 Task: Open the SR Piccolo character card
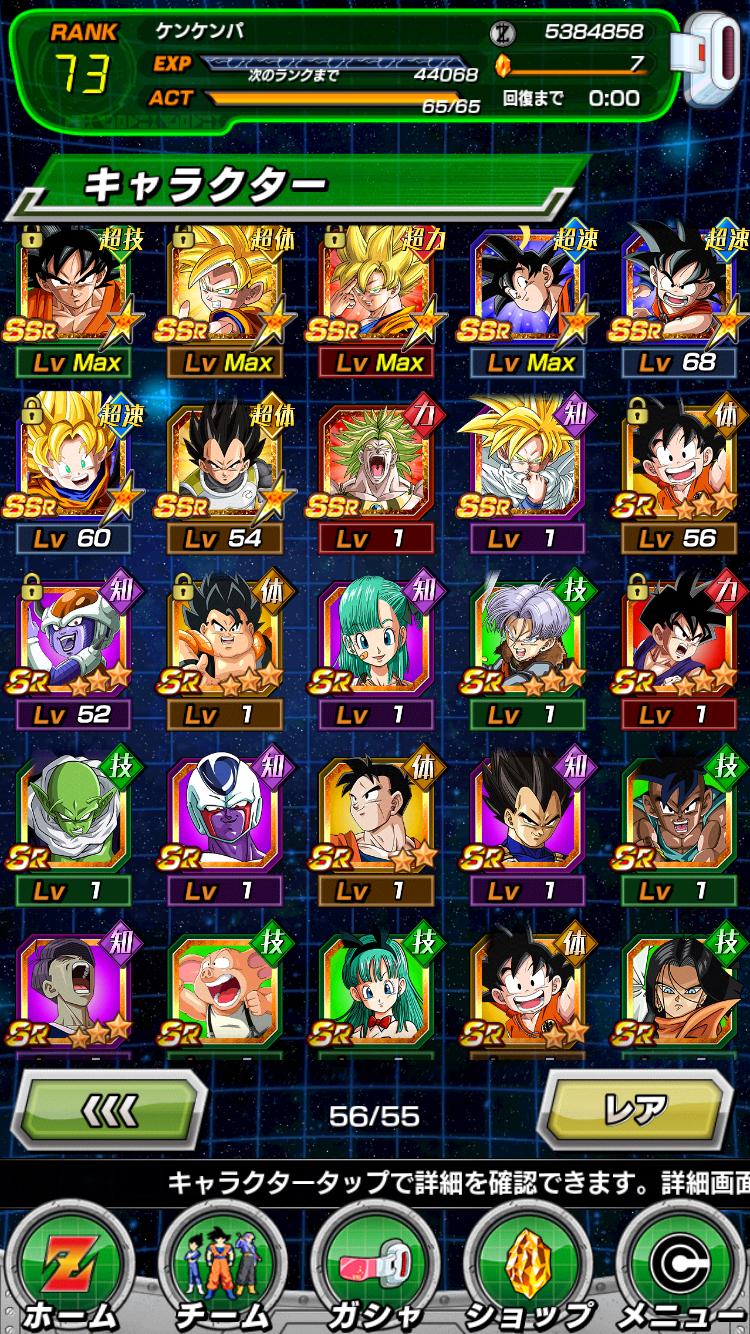[x=73, y=822]
